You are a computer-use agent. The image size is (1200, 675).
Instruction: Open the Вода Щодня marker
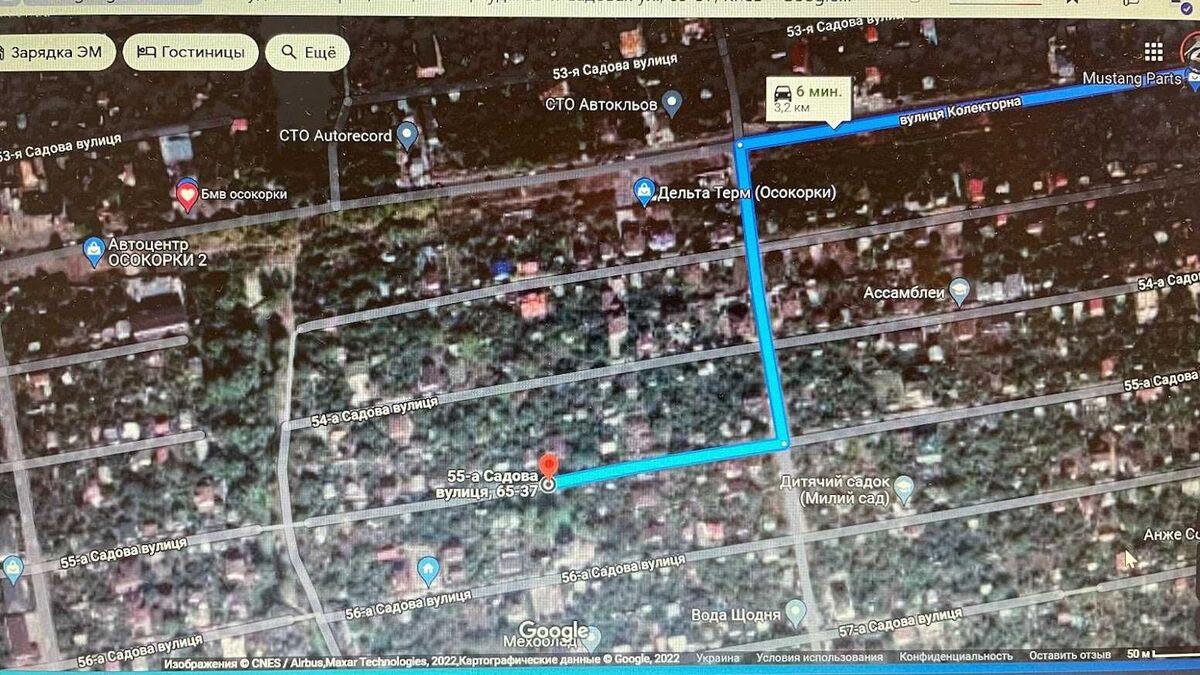pyautogui.click(x=795, y=612)
